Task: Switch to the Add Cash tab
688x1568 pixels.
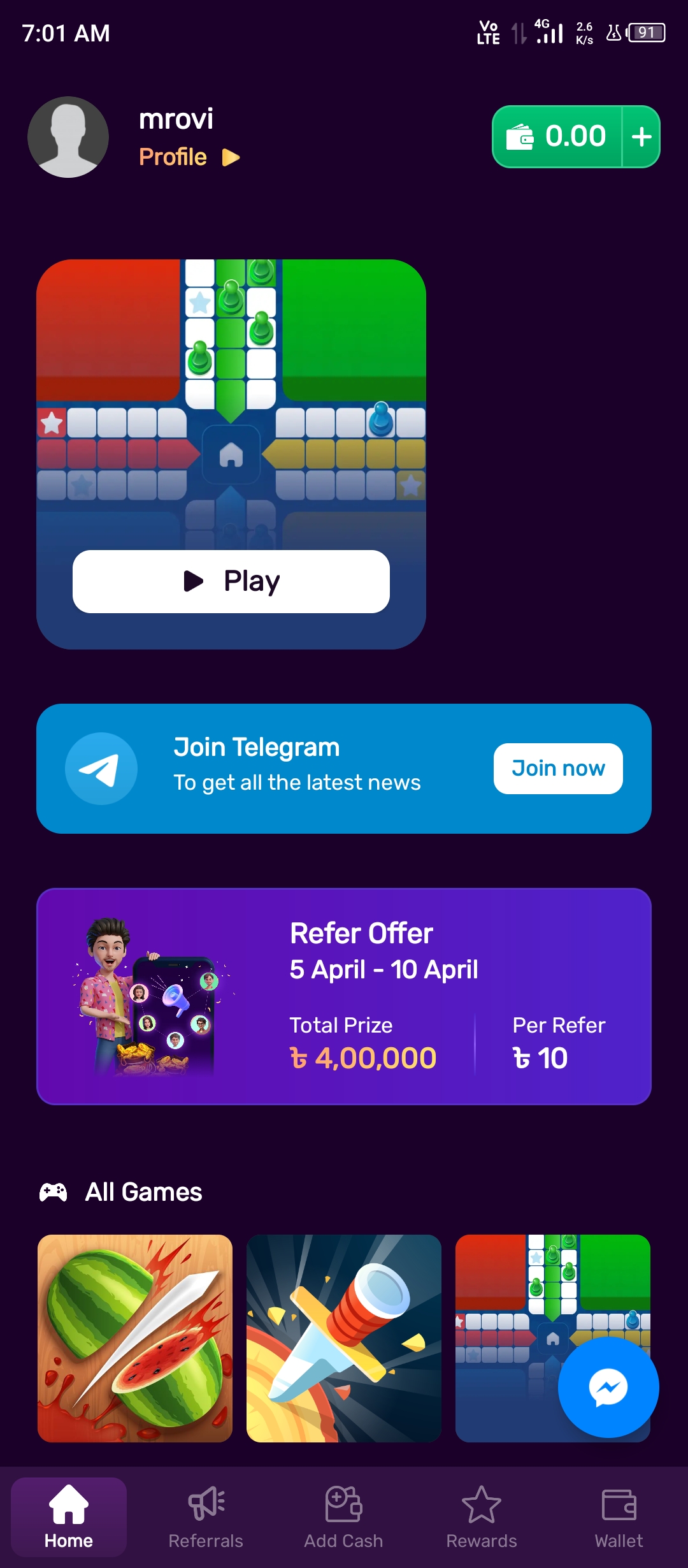Action: 343,1518
